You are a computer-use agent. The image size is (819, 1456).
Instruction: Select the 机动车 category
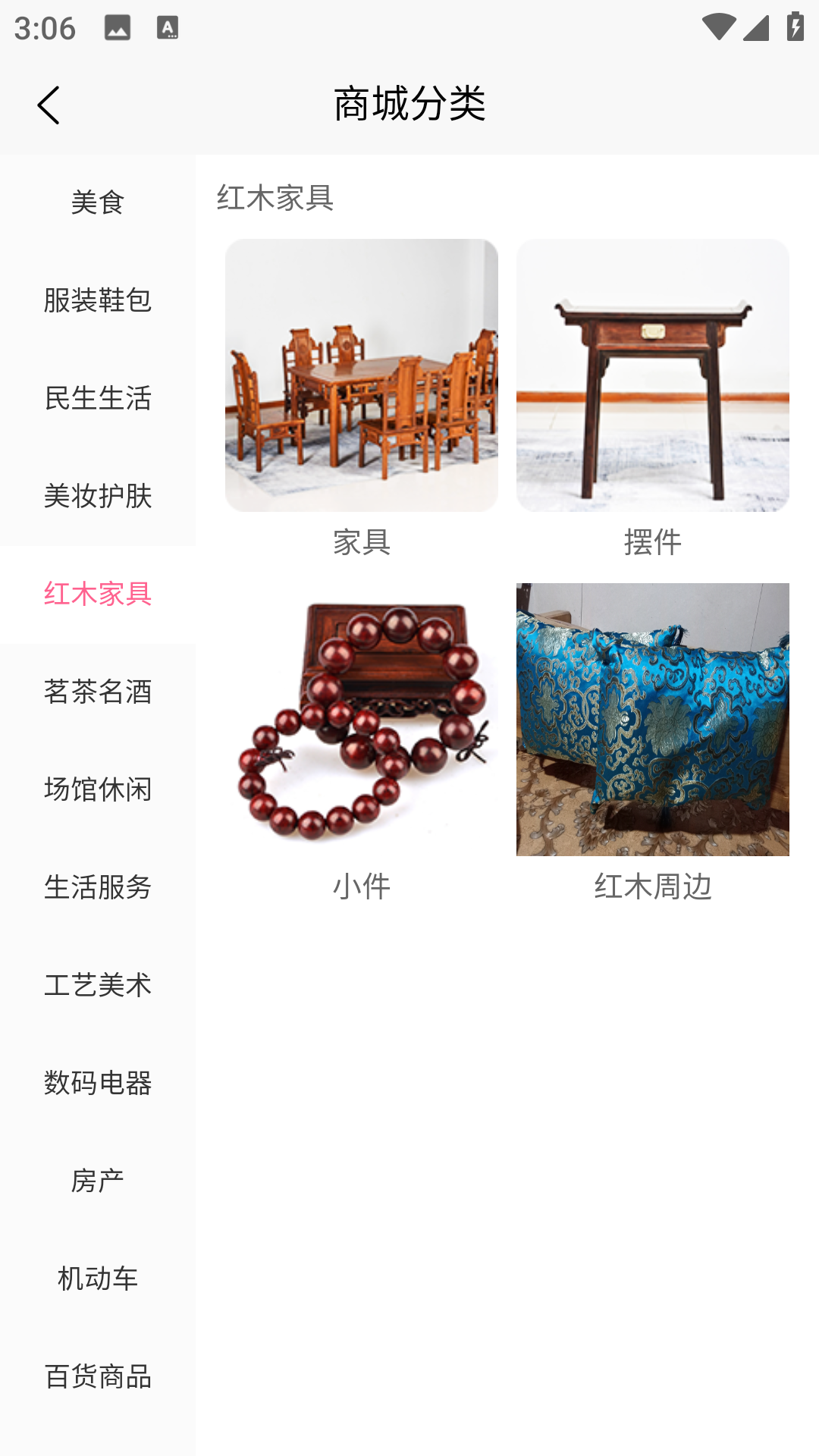pos(97,1279)
